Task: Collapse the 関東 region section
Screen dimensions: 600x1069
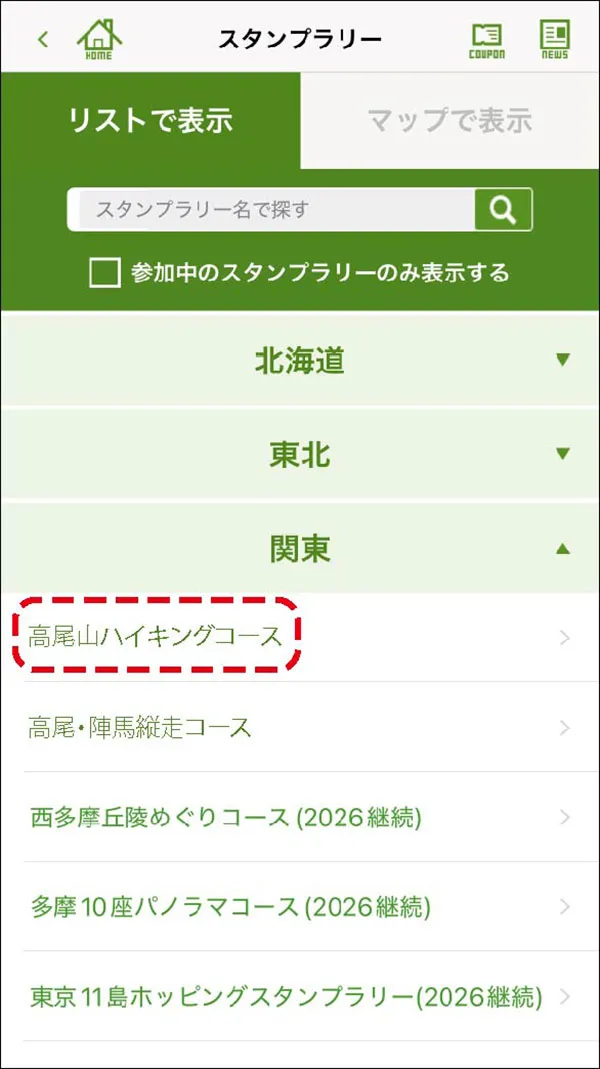Action: (300, 548)
